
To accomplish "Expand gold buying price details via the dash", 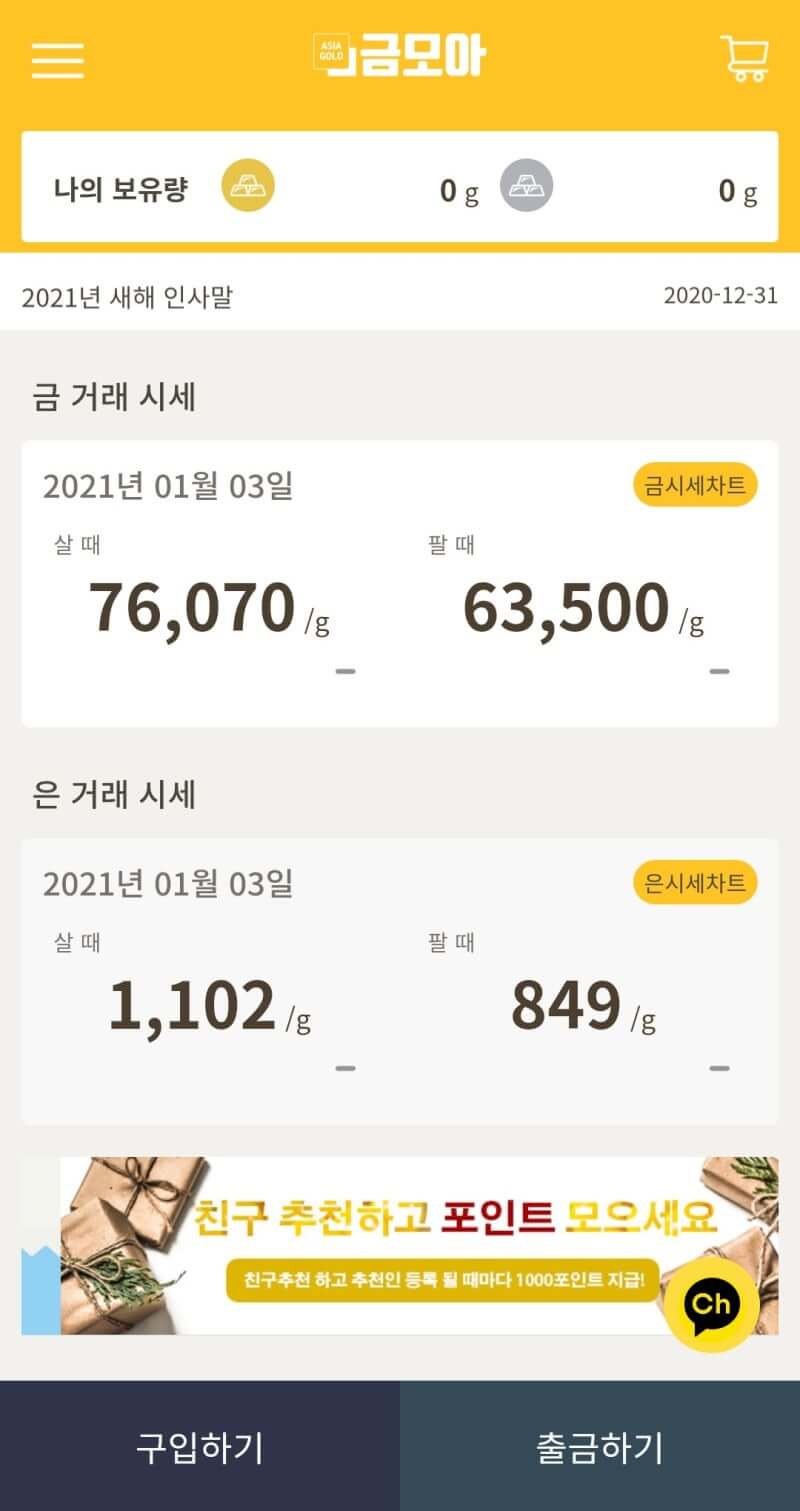I will pyautogui.click(x=344, y=672).
